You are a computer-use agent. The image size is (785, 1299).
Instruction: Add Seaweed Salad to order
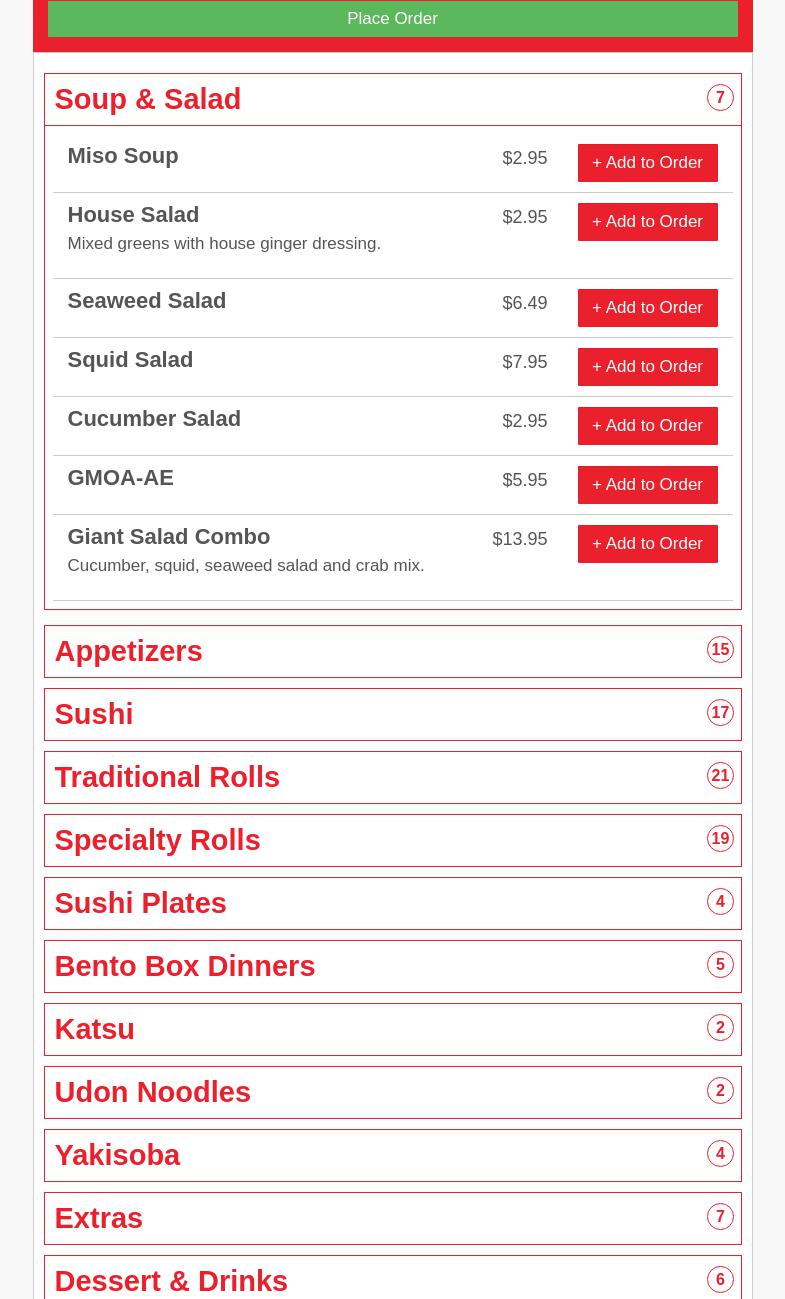point(647,308)
